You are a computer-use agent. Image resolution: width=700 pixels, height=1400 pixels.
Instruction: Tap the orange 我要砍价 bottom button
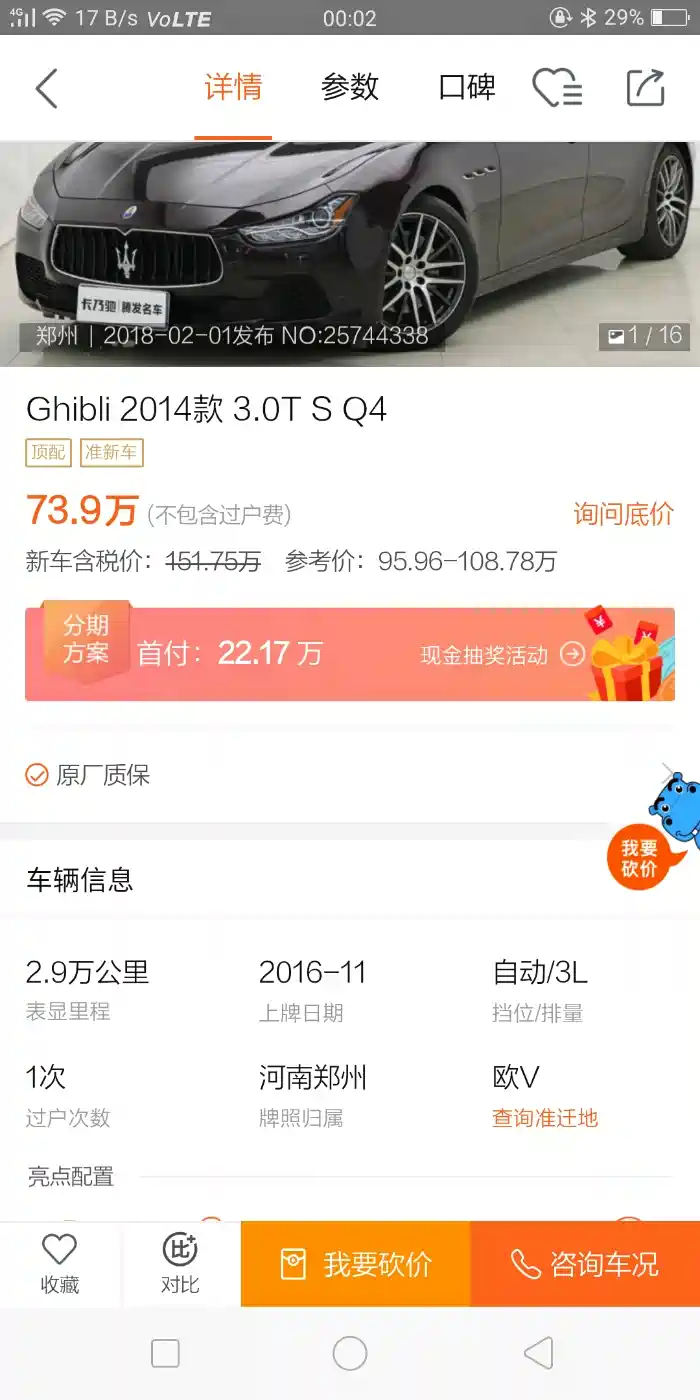click(356, 1264)
